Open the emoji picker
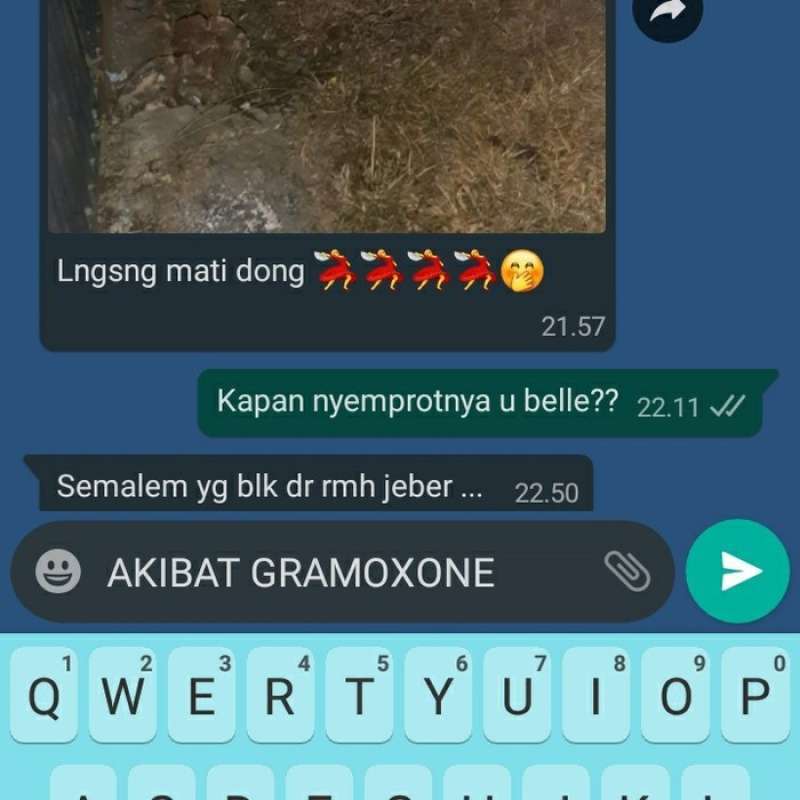Viewport: 800px width, 800px height. pyautogui.click(x=58, y=572)
